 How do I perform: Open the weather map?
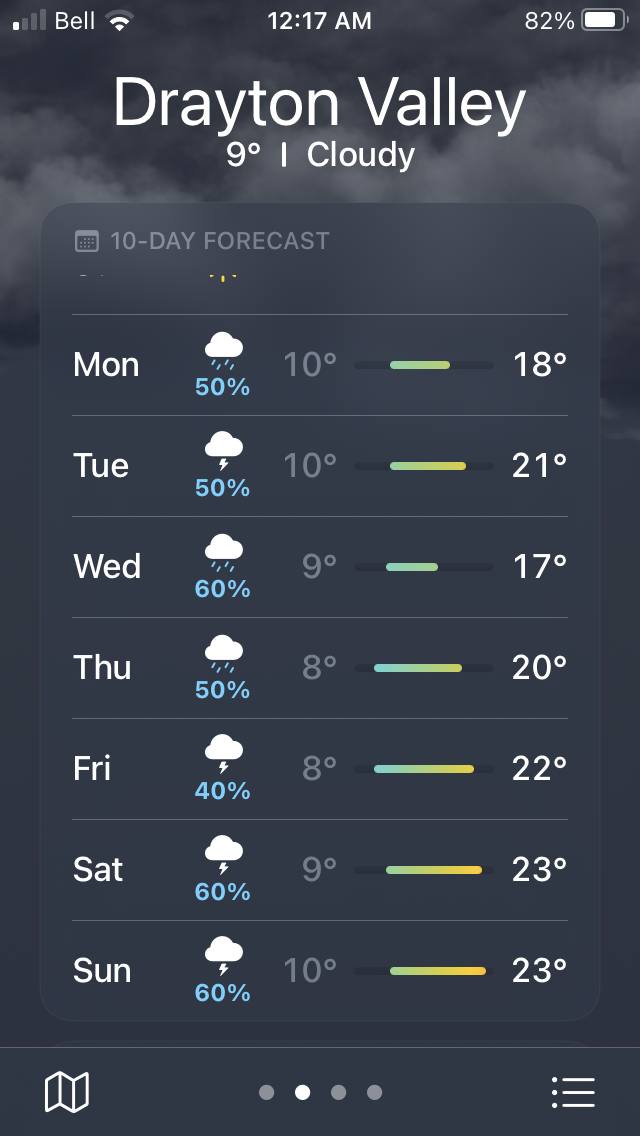click(x=67, y=1092)
